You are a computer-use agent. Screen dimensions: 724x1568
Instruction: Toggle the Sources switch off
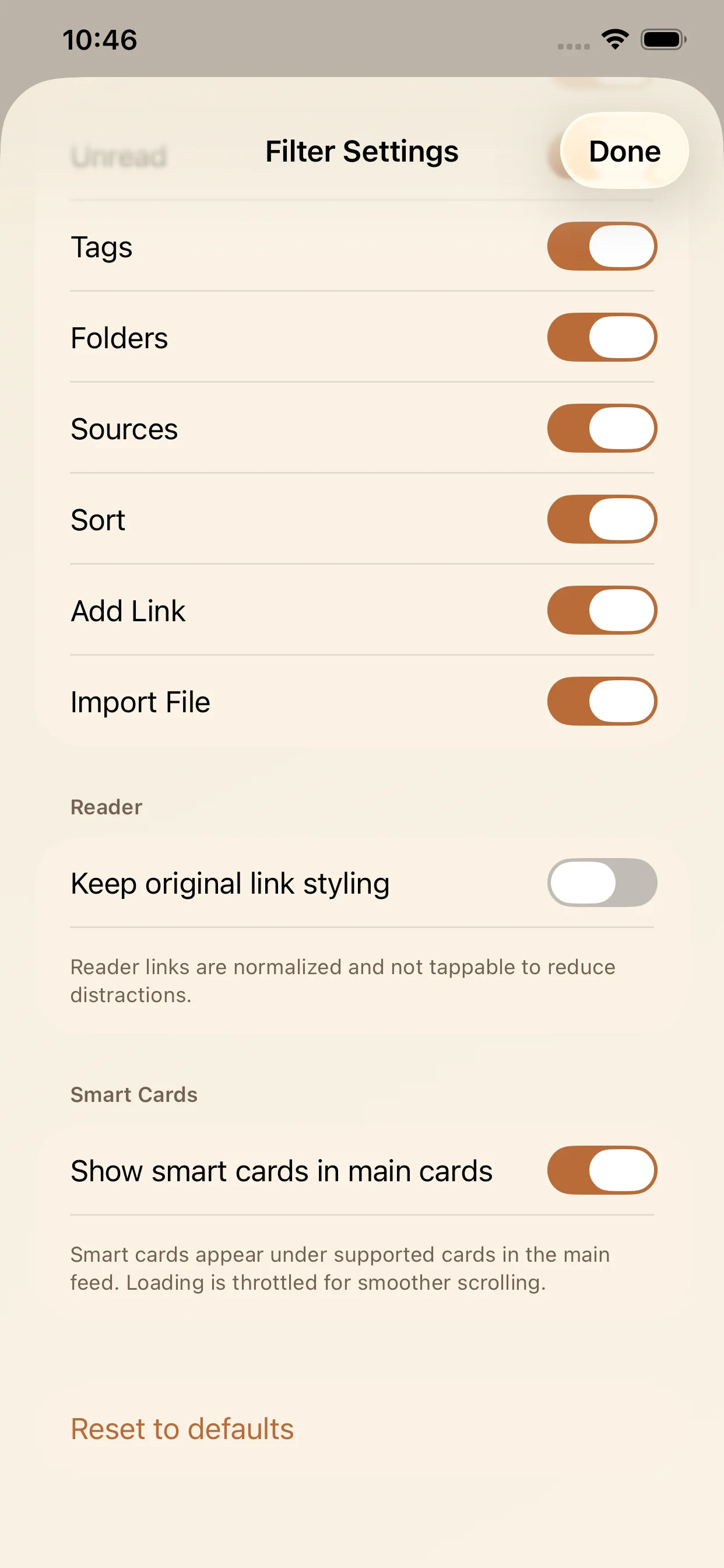(x=601, y=429)
